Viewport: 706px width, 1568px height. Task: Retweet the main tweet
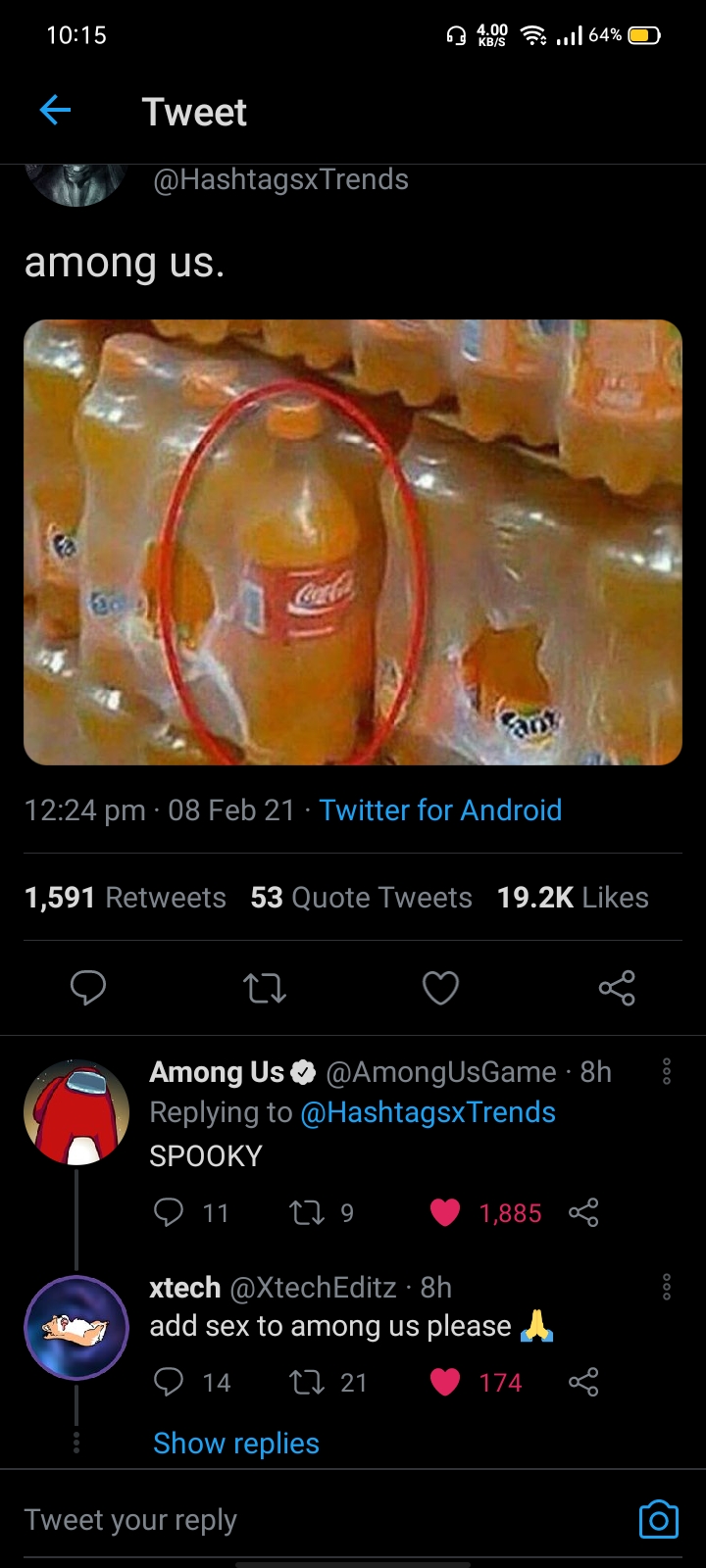tap(265, 988)
